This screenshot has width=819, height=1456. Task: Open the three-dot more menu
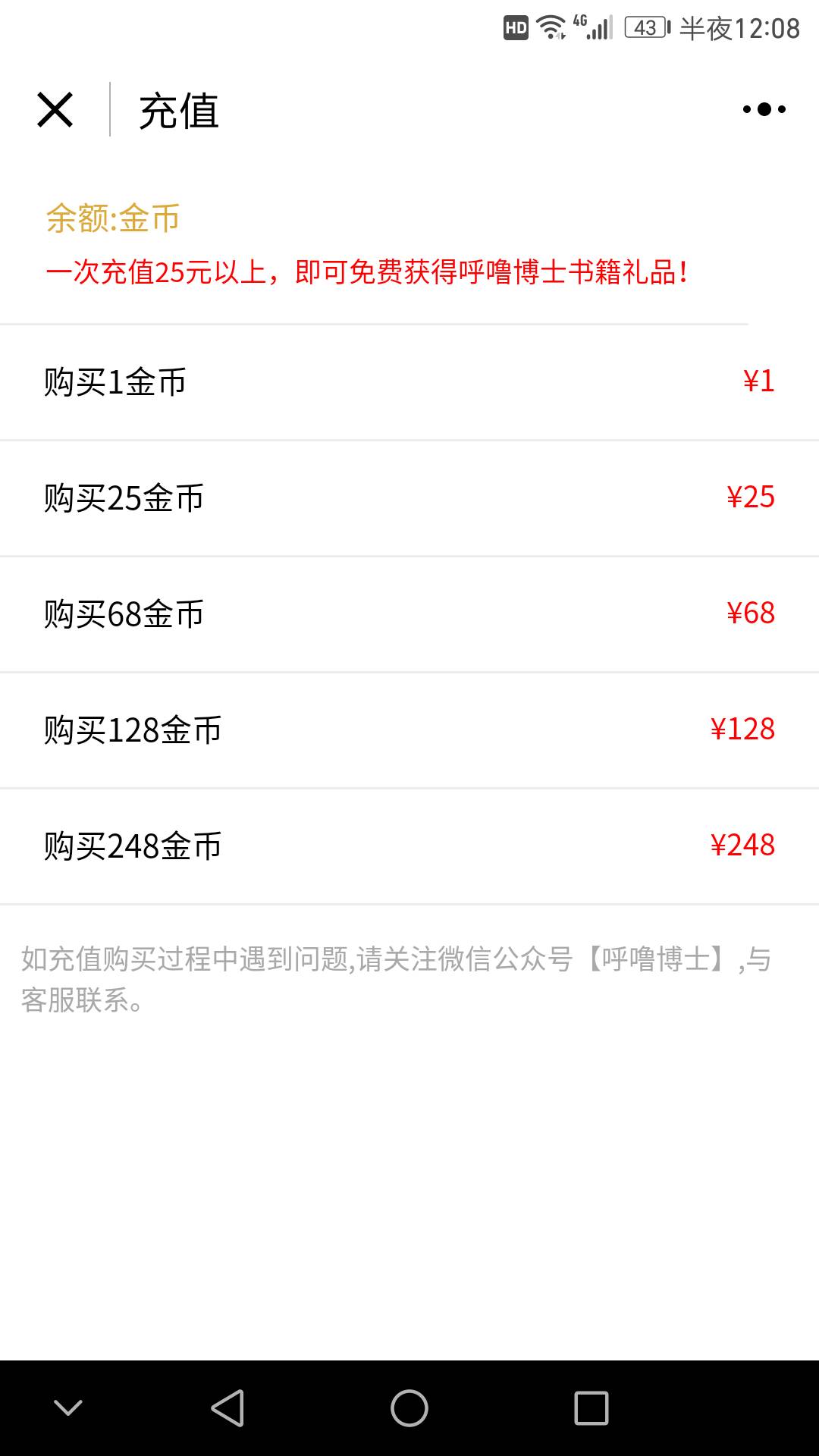click(764, 109)
